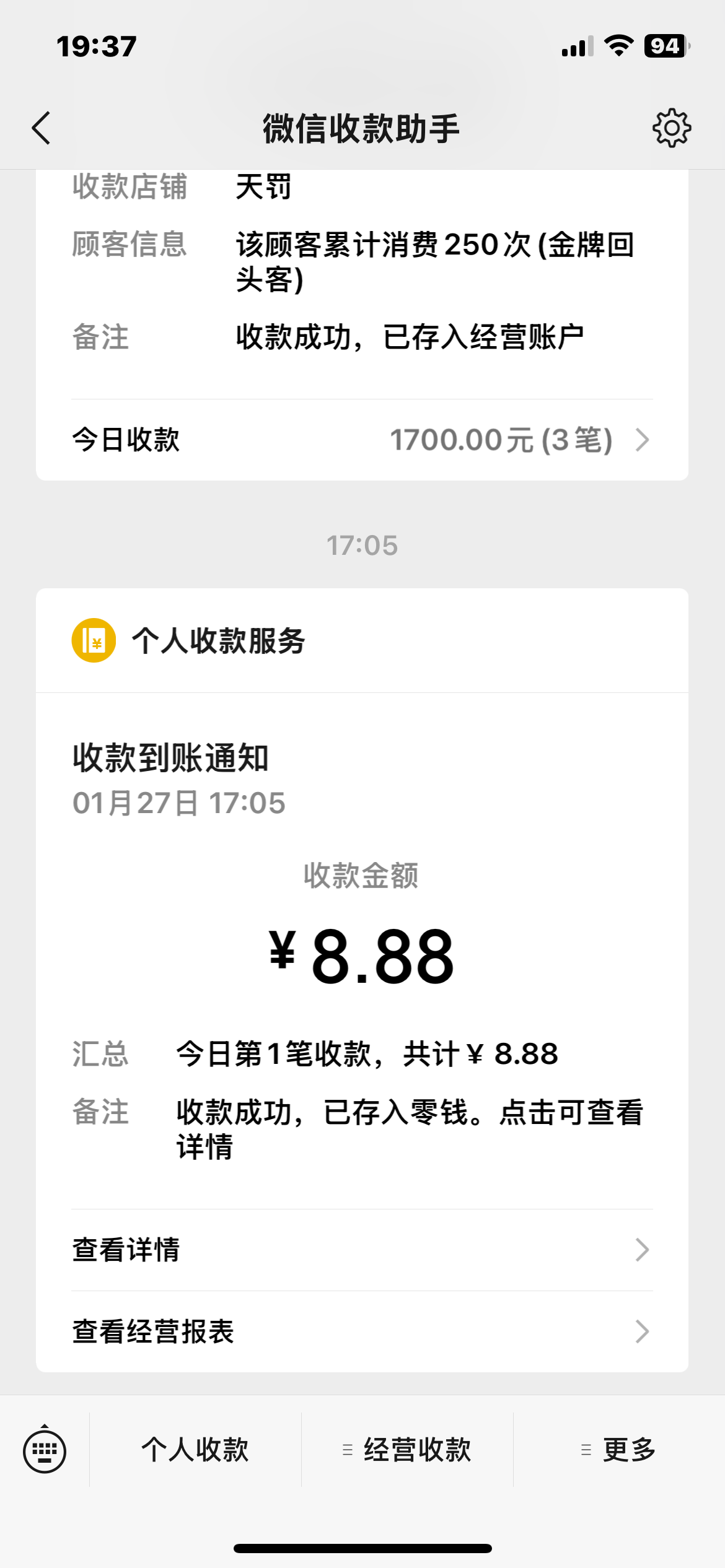Open 今日收款 1700.00元 summary

[x=362, y=440]
